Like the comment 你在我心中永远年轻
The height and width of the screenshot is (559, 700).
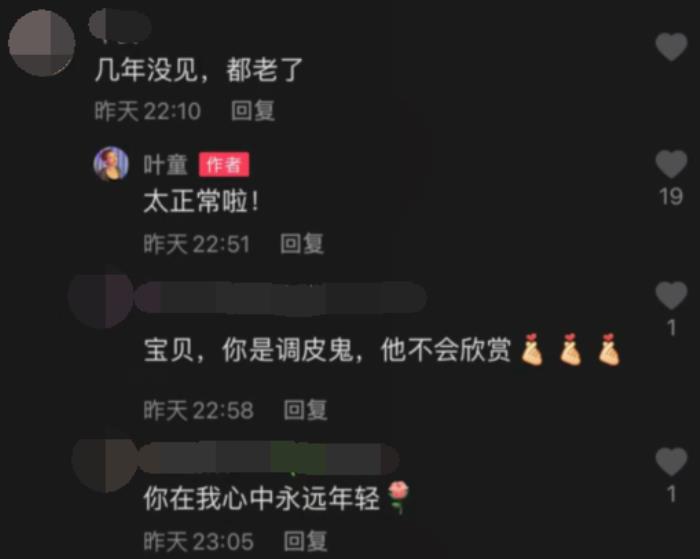coord(671,462)
